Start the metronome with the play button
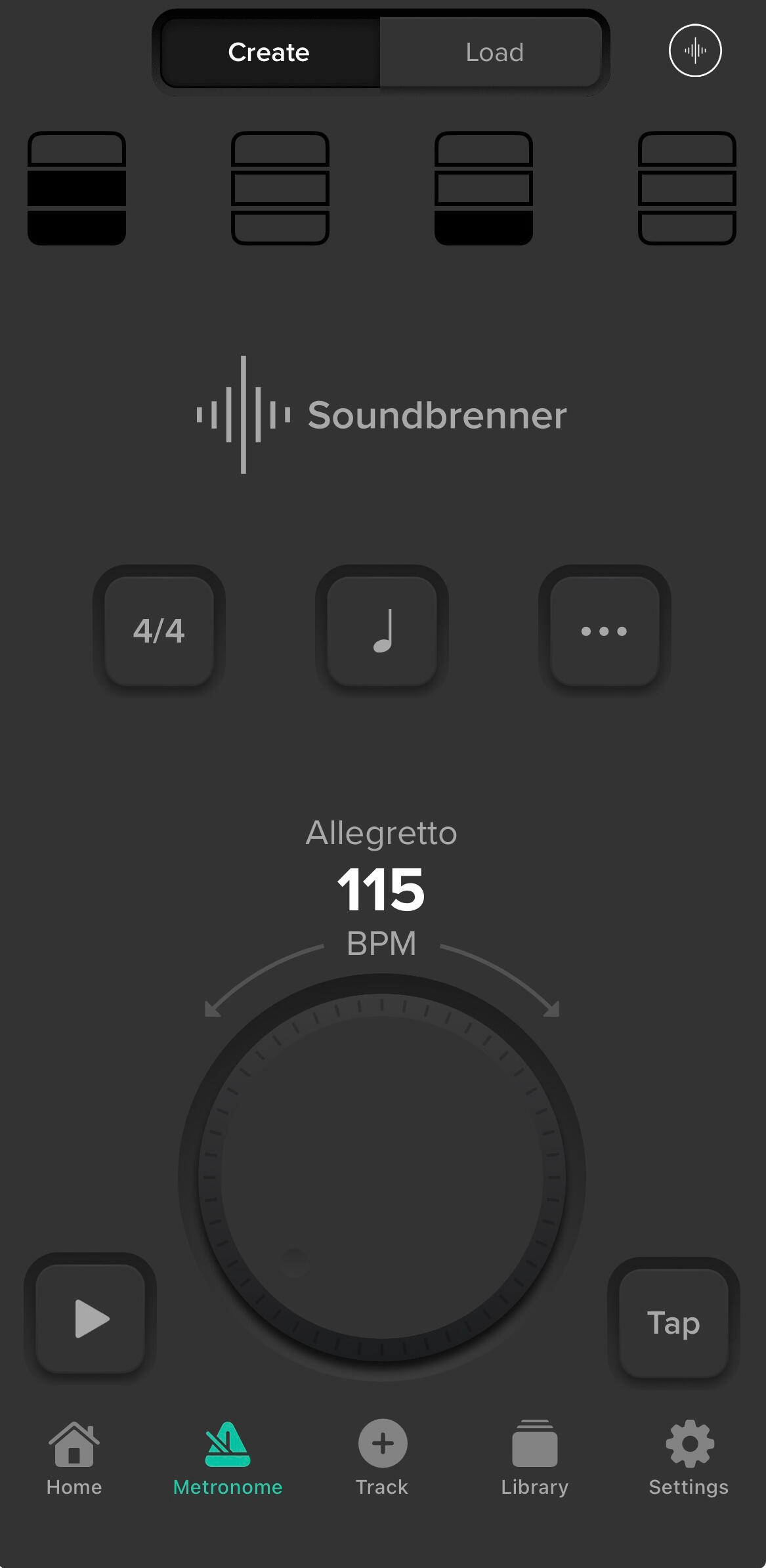 (91, 1318)
